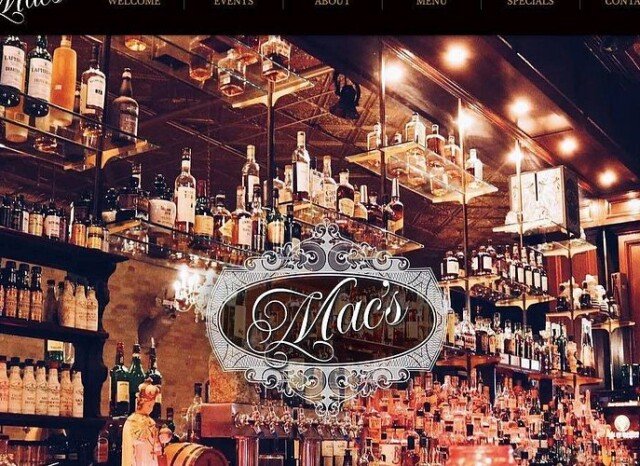Check the Specials page

point(530,3)
